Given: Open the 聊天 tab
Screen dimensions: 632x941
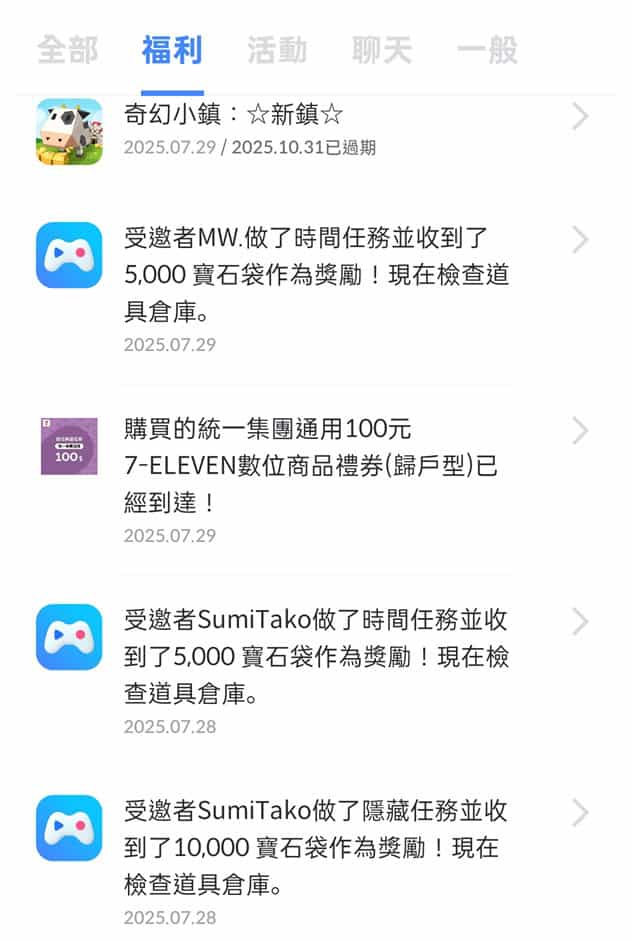Looking at the screenshot, I should (382, 50).
